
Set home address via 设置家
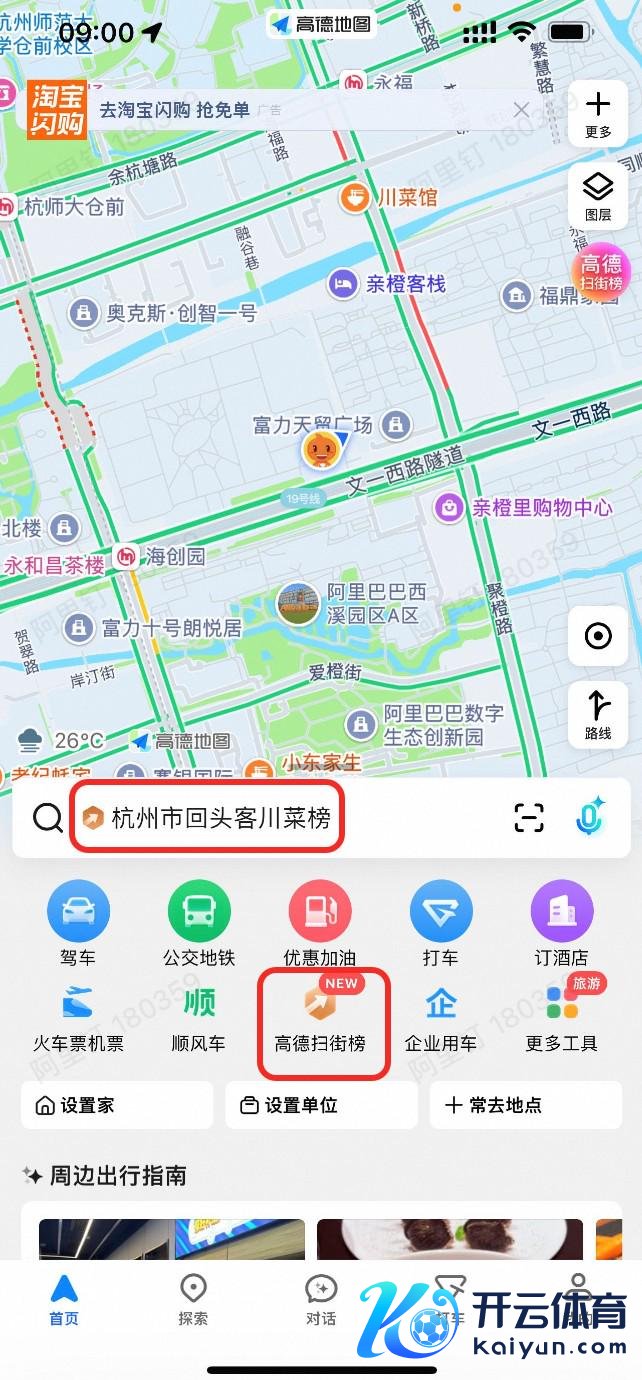coord(116,1105)
